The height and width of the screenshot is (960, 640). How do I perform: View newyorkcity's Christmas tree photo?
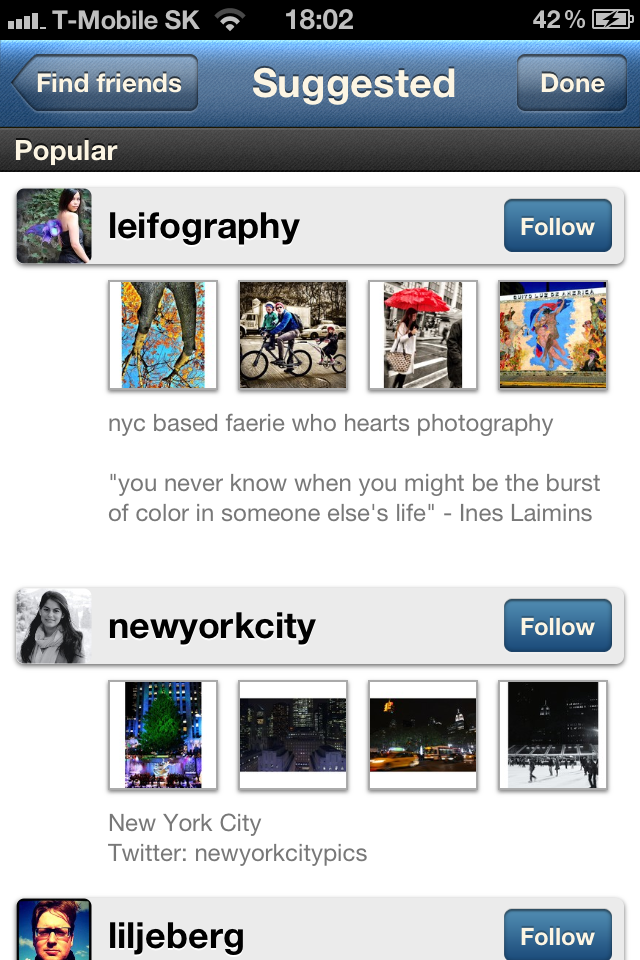pos(163,735)
